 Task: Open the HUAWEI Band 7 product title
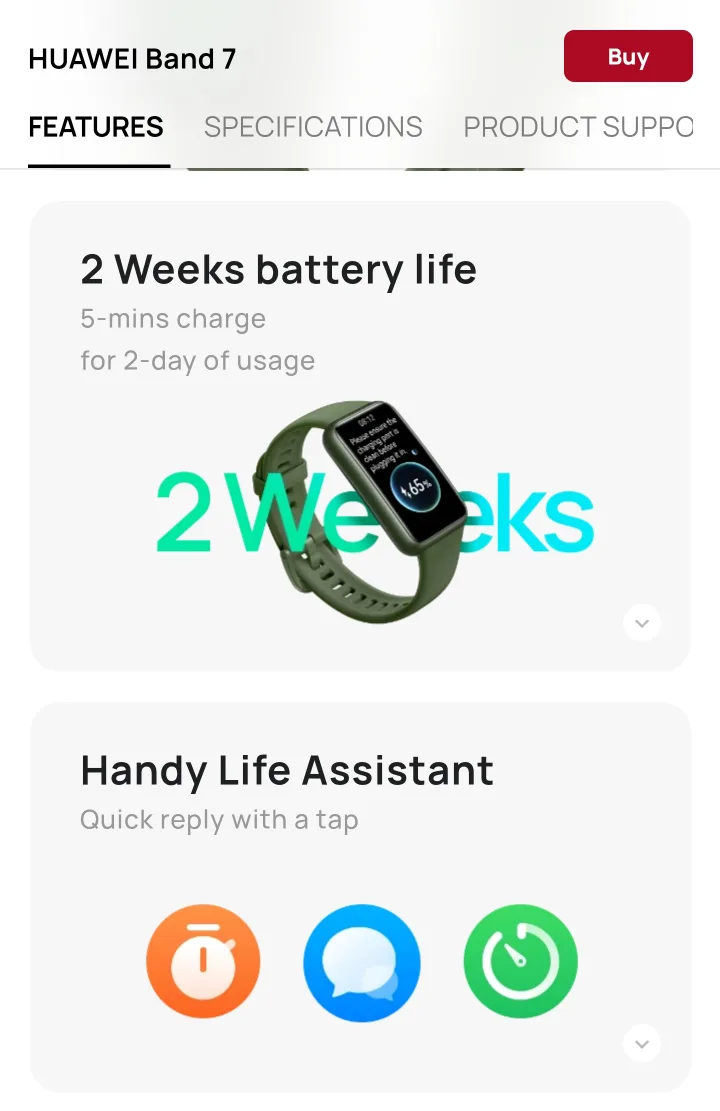131,58
